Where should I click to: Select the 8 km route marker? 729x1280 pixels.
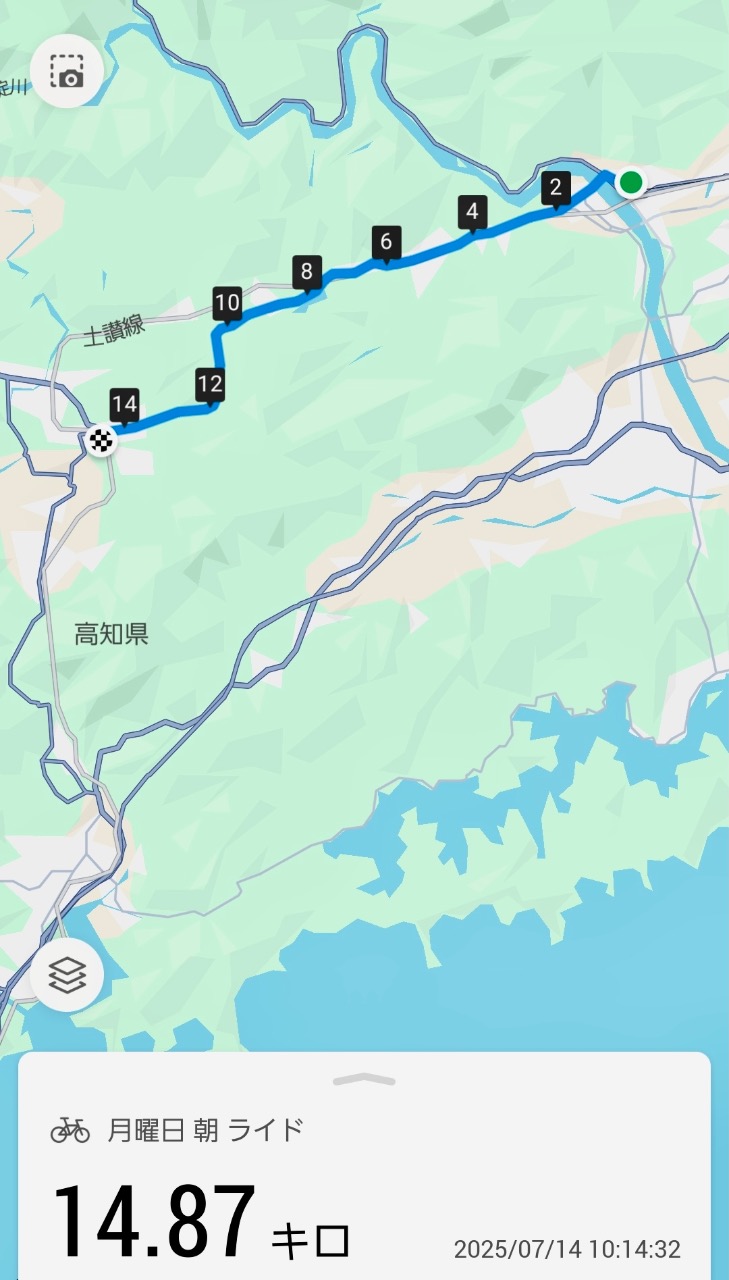click(x=307, y=273)
